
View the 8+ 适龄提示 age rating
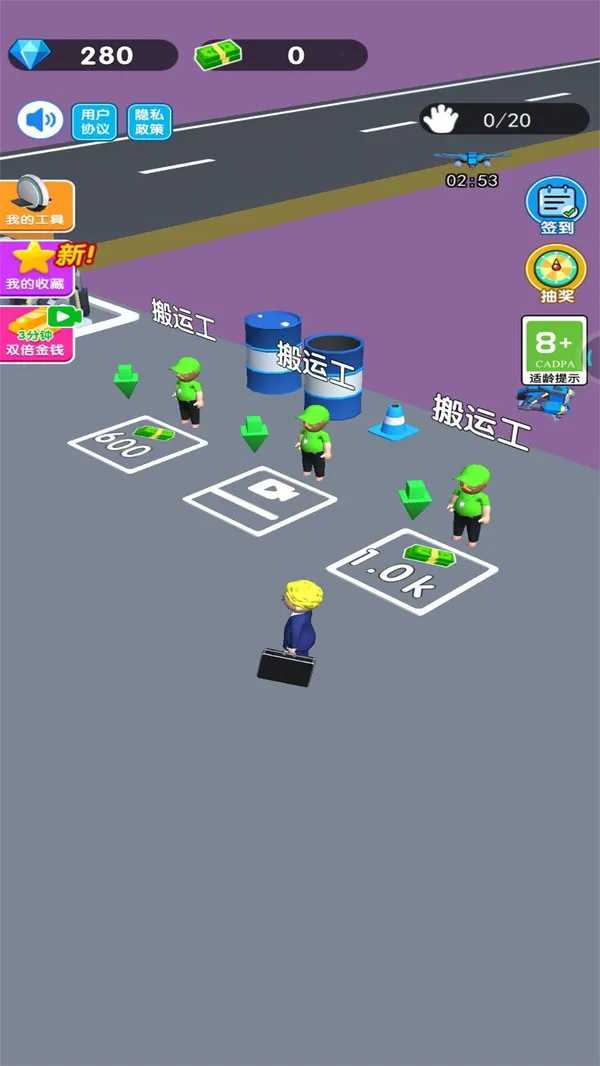554,350
